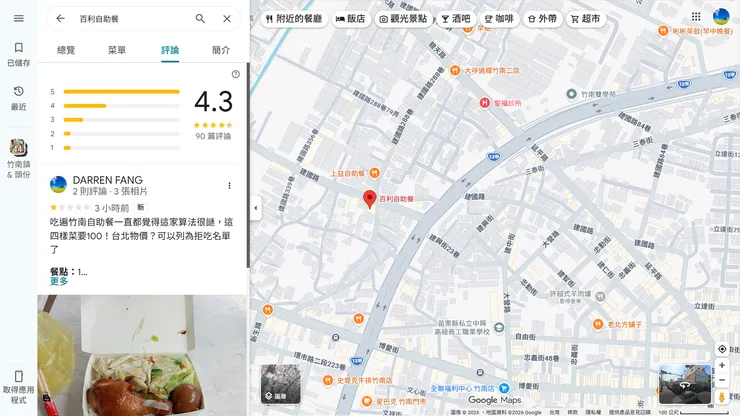Switch to the 菜單 tab

pyautogui.click(x=117, y=50)
